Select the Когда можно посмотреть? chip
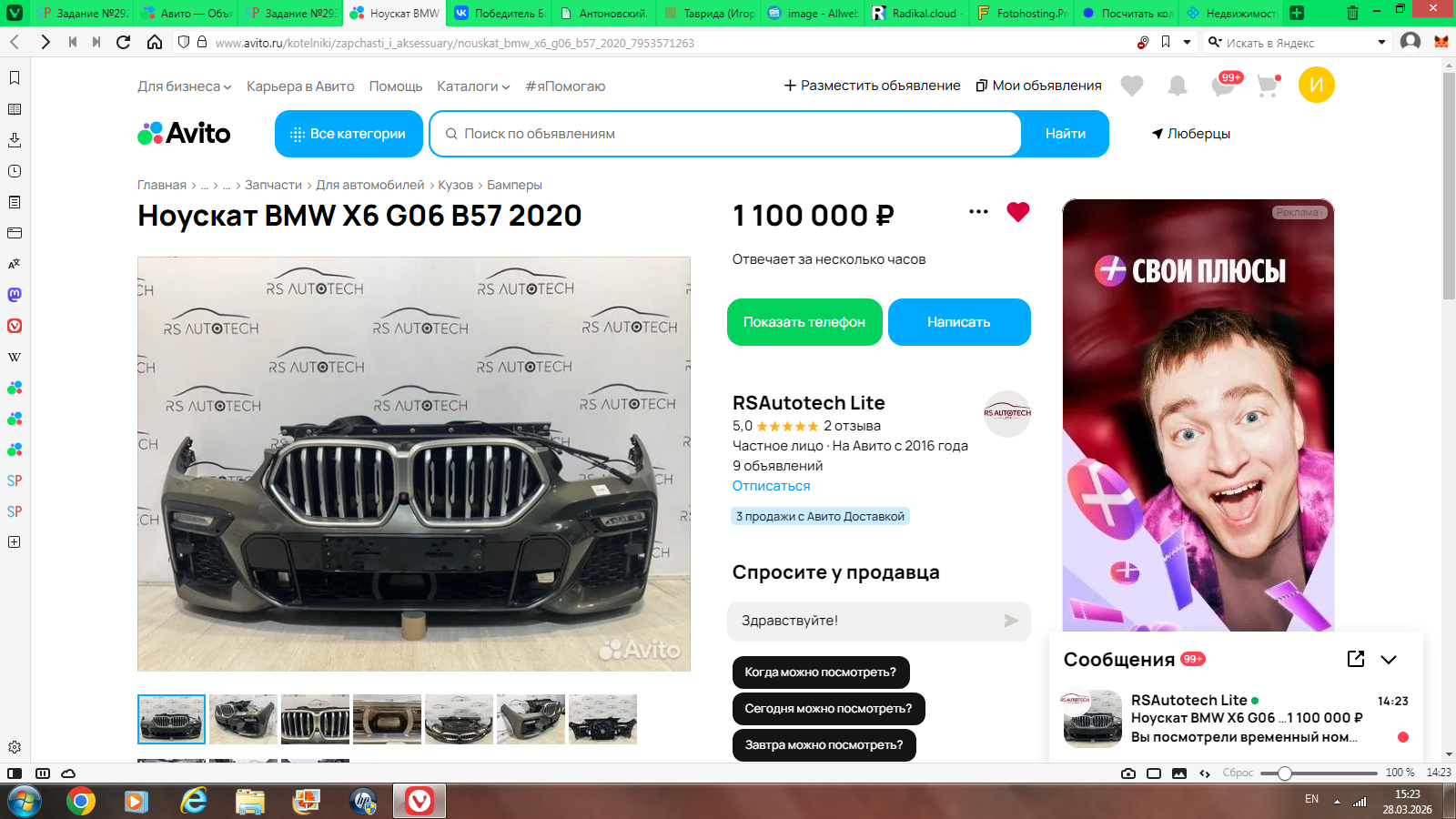The image size is (1456, 819). 820,672
